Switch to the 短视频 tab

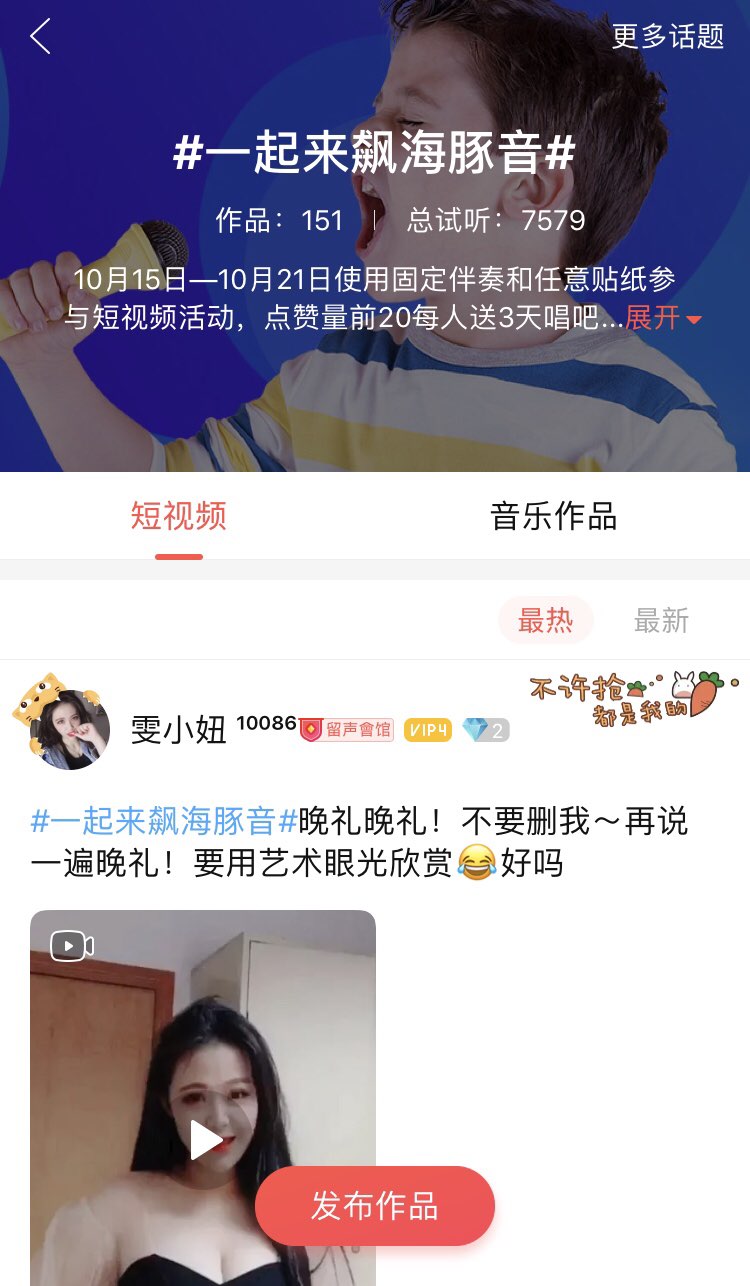(179, 516)
